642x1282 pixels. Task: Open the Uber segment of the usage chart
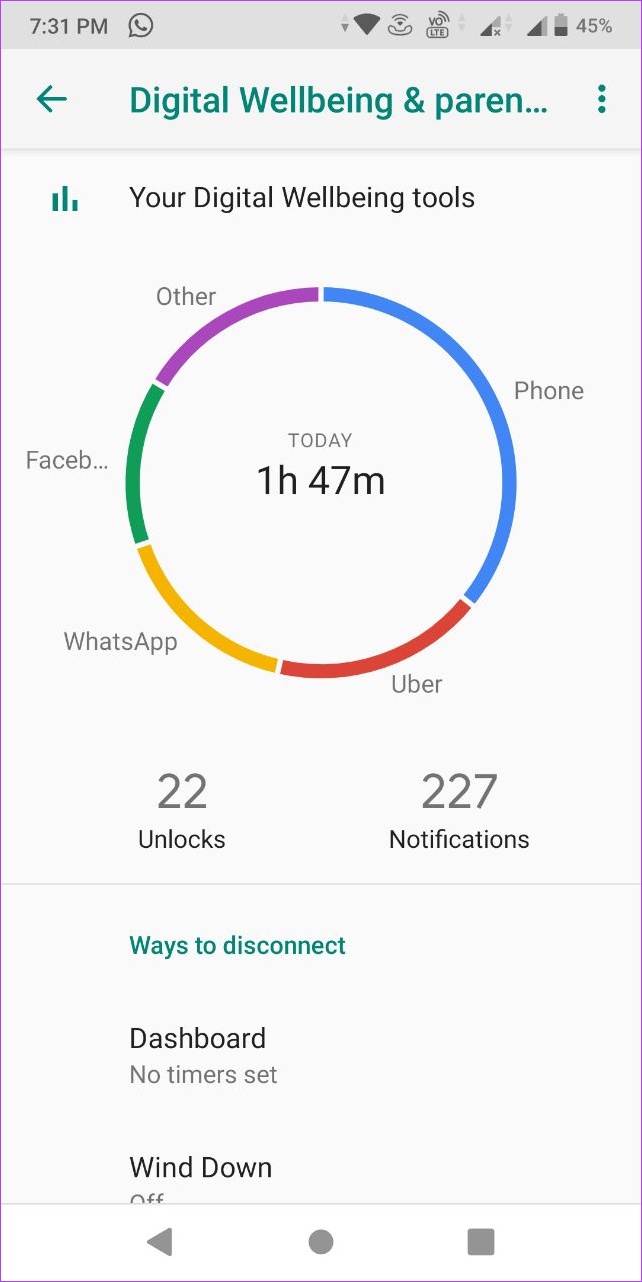[416, 684]
